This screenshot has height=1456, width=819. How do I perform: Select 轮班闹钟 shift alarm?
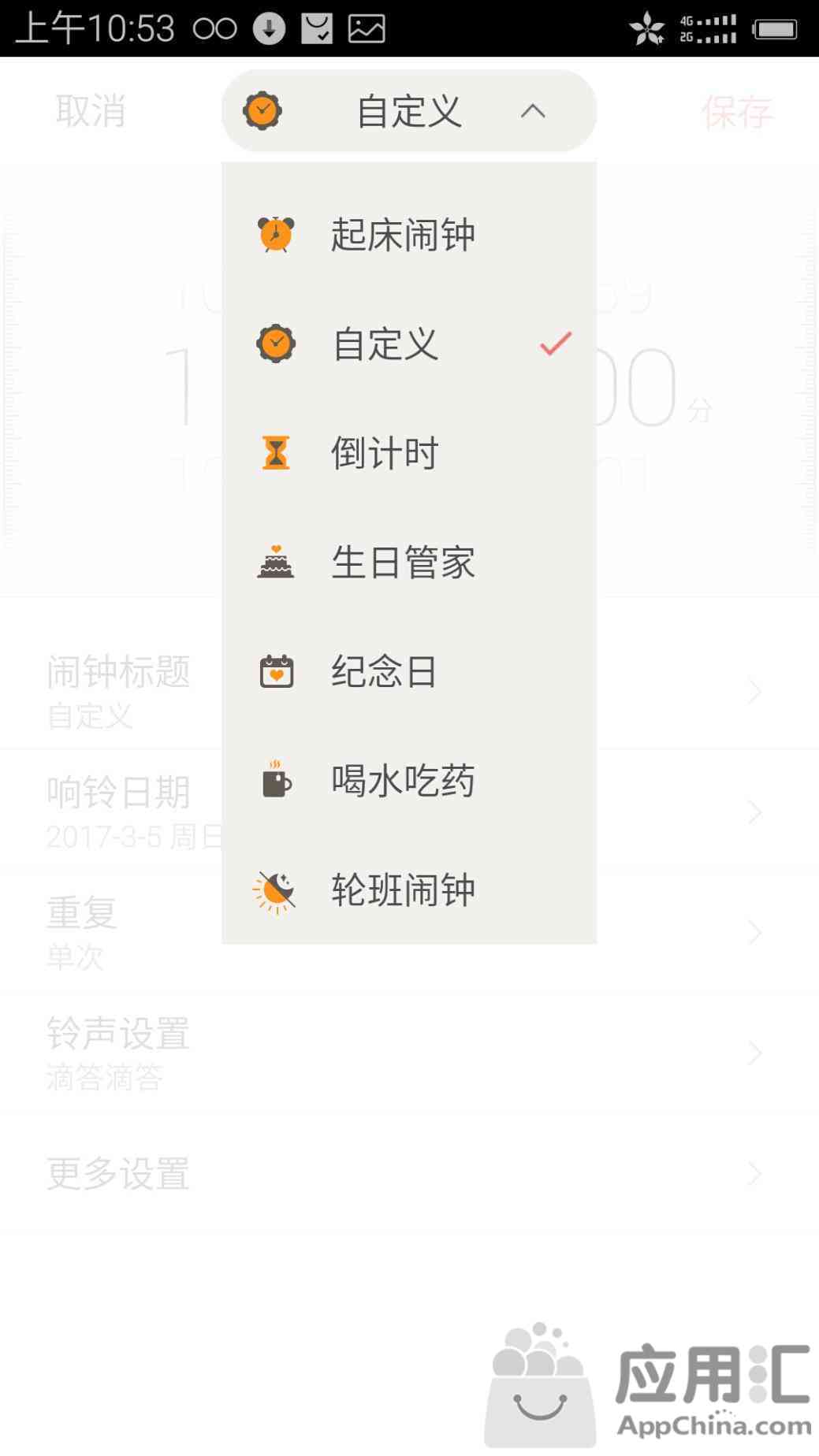click(x=409, y=890)
